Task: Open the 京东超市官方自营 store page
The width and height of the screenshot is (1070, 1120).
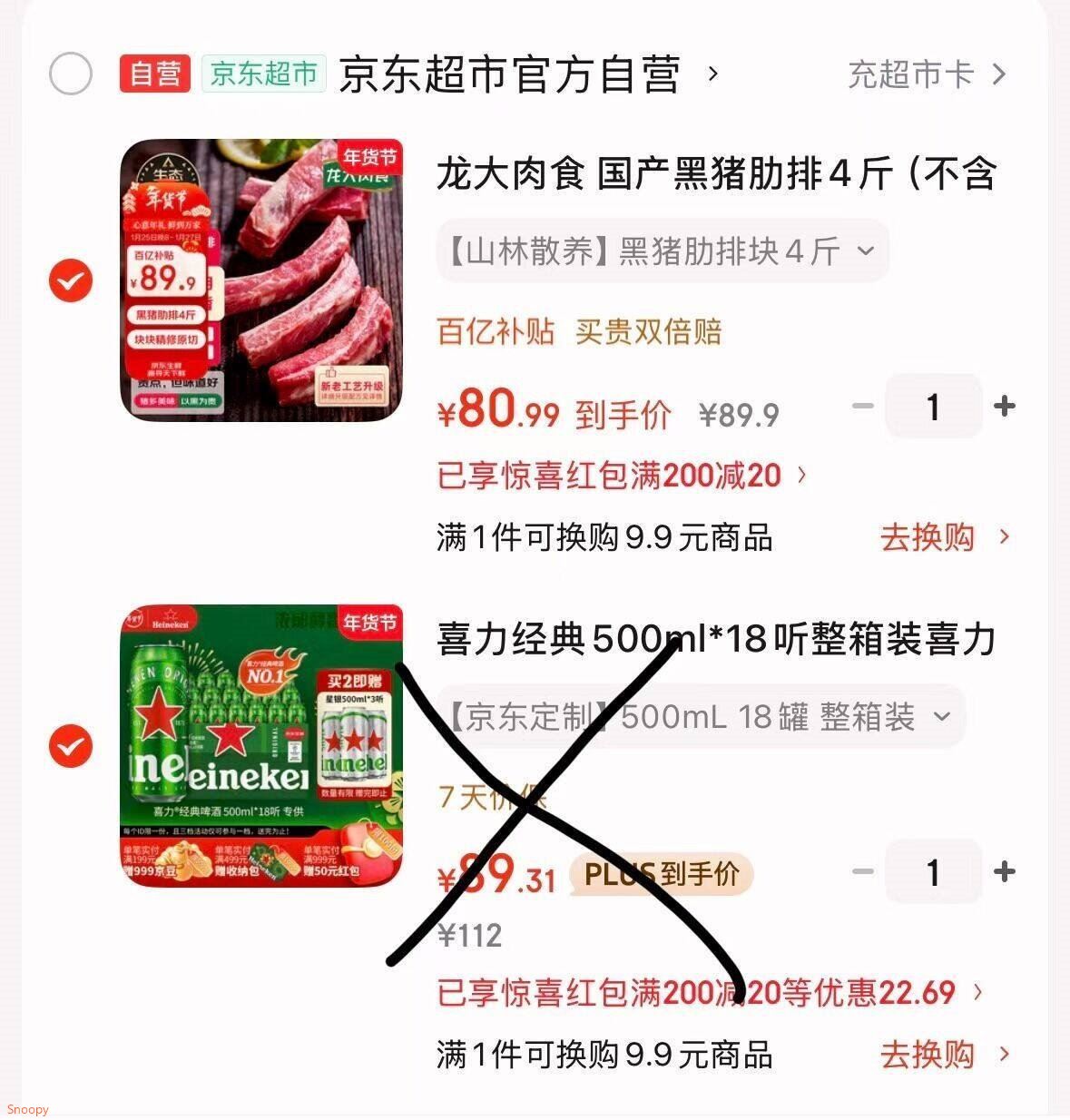Action: pos(509,74)
